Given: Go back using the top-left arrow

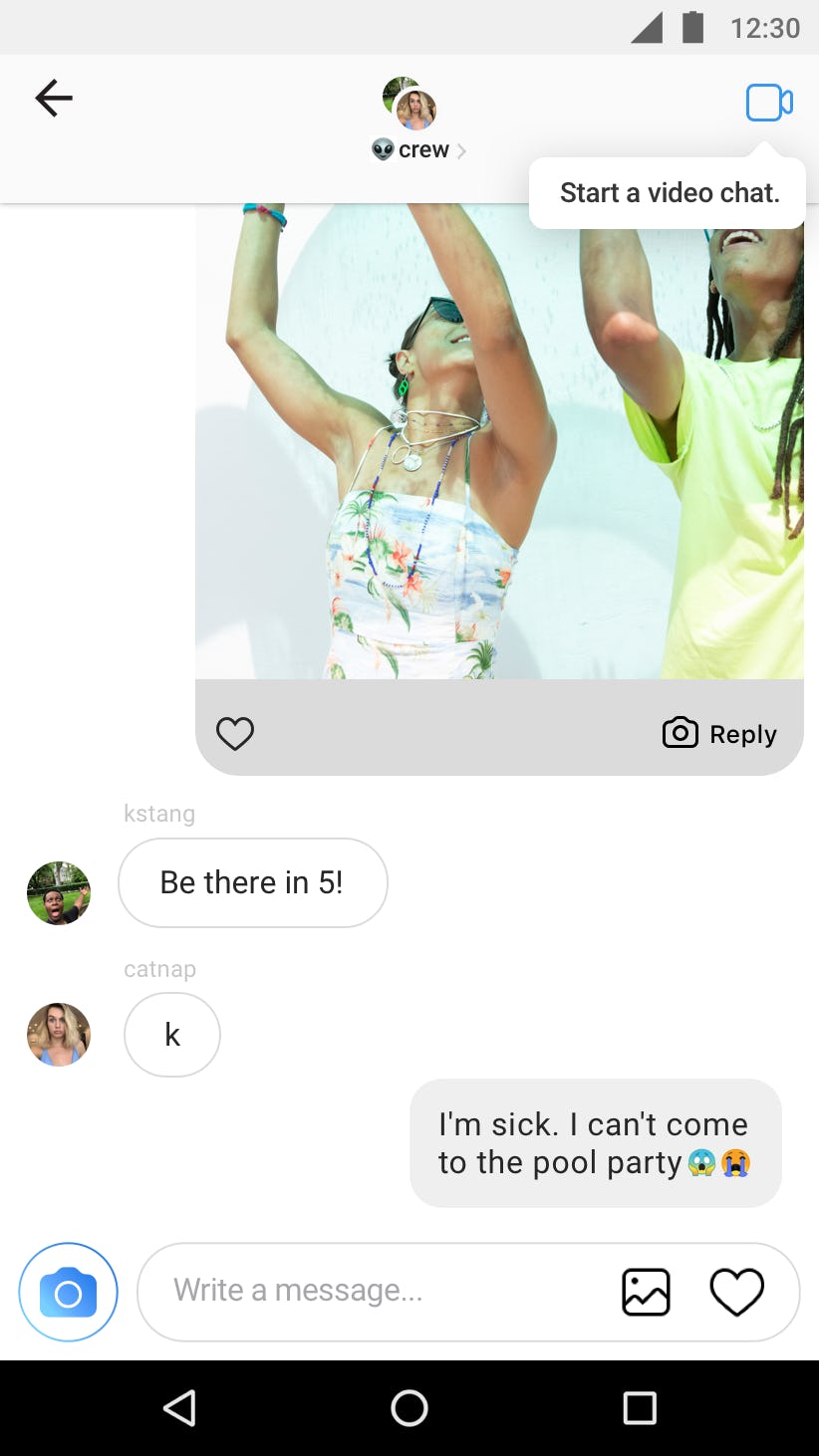Looking at the screenshot, I should pyautogui.click(x=54, y=98).
